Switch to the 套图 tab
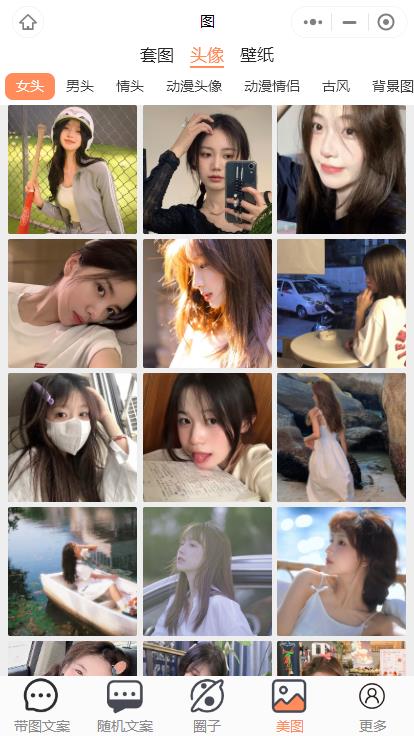This screenshot has width=414, height=736. coord(157,55)
